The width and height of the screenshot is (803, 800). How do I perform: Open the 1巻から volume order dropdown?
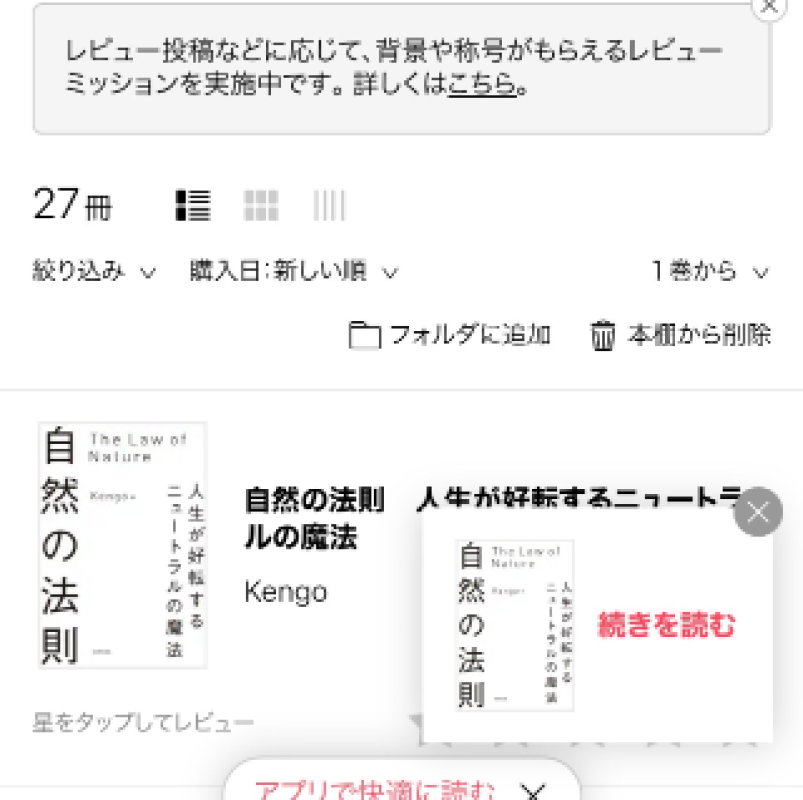coord(710,271)
